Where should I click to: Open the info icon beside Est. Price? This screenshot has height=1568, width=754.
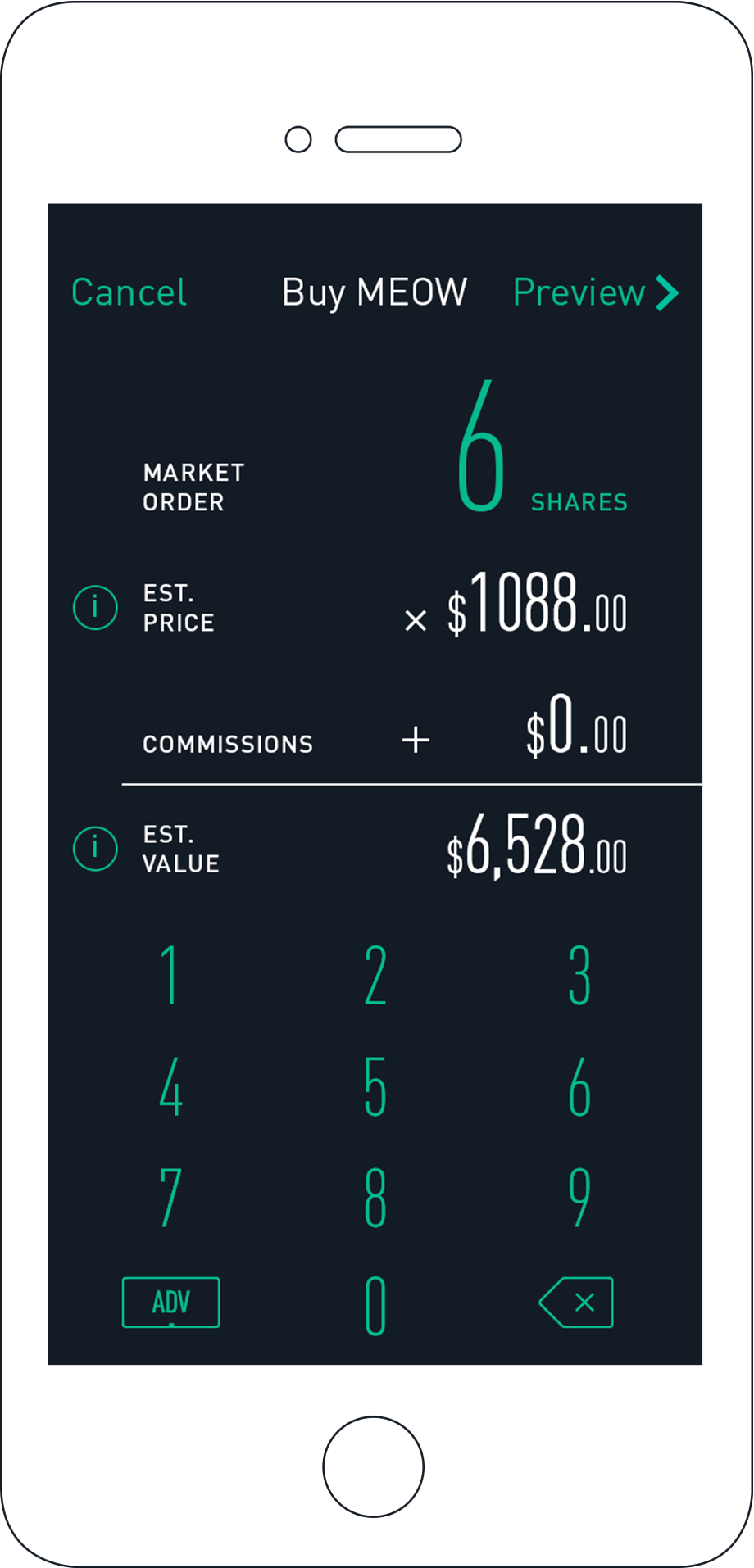[x=95, y=608]
